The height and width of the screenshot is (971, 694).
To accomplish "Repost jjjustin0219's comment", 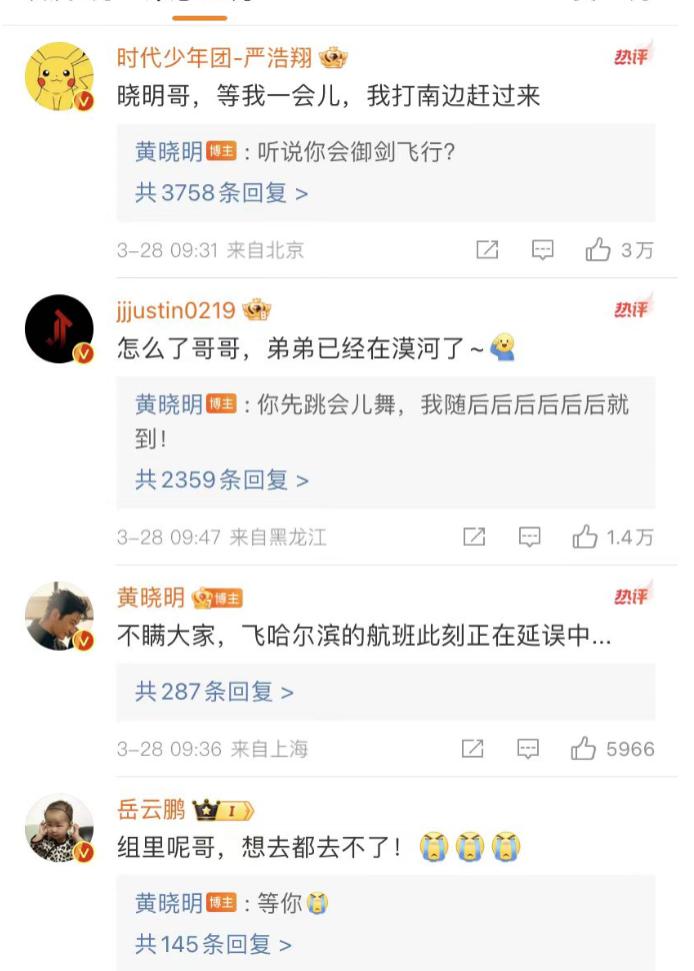I will click(474, 537).
